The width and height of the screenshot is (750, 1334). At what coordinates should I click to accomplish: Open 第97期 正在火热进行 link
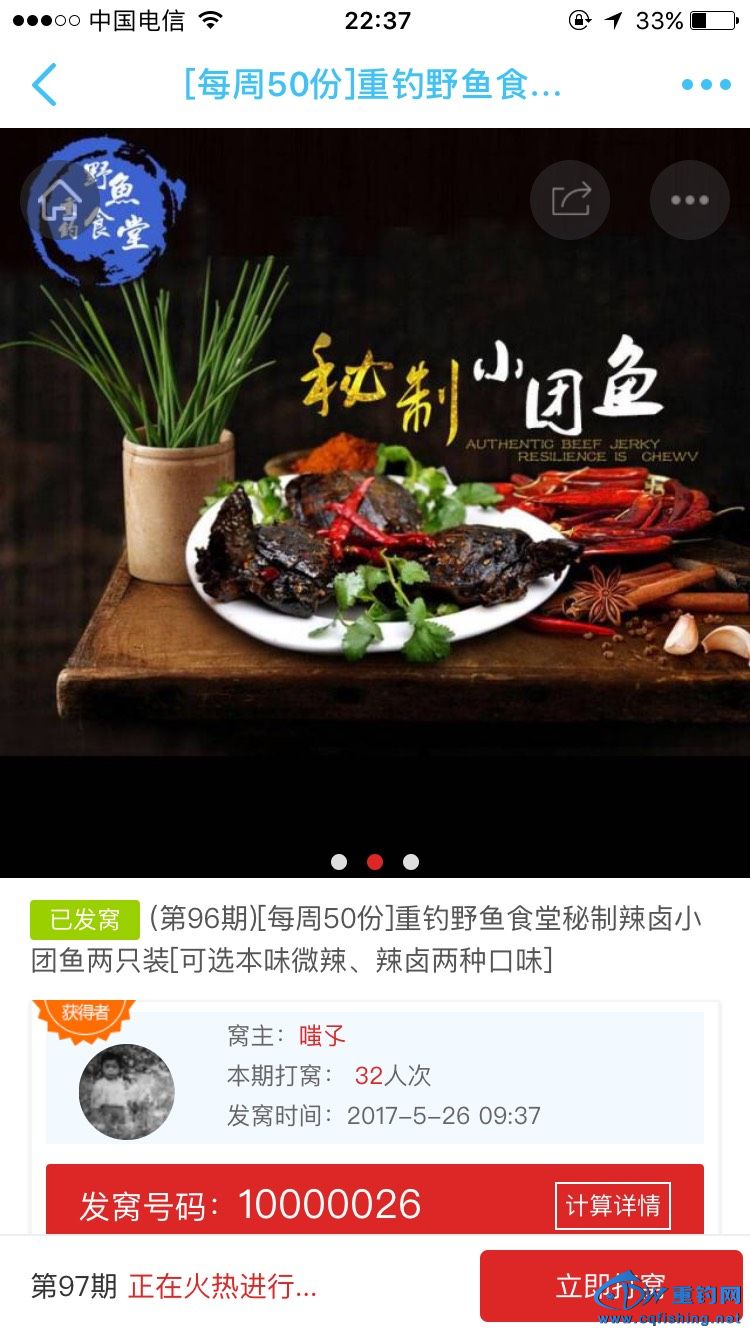[175, 1286]
